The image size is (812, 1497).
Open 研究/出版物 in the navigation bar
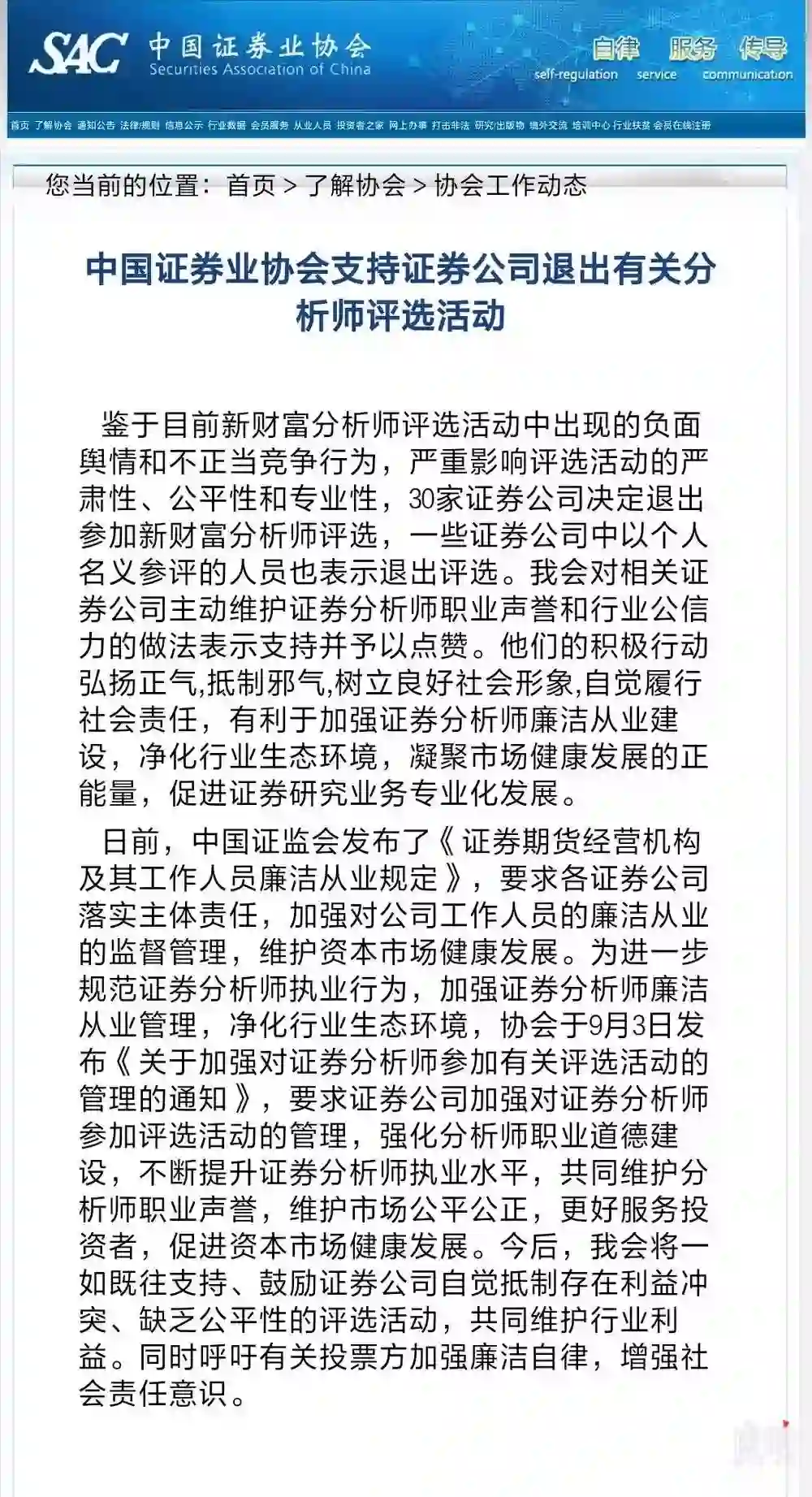click(499, 126)
